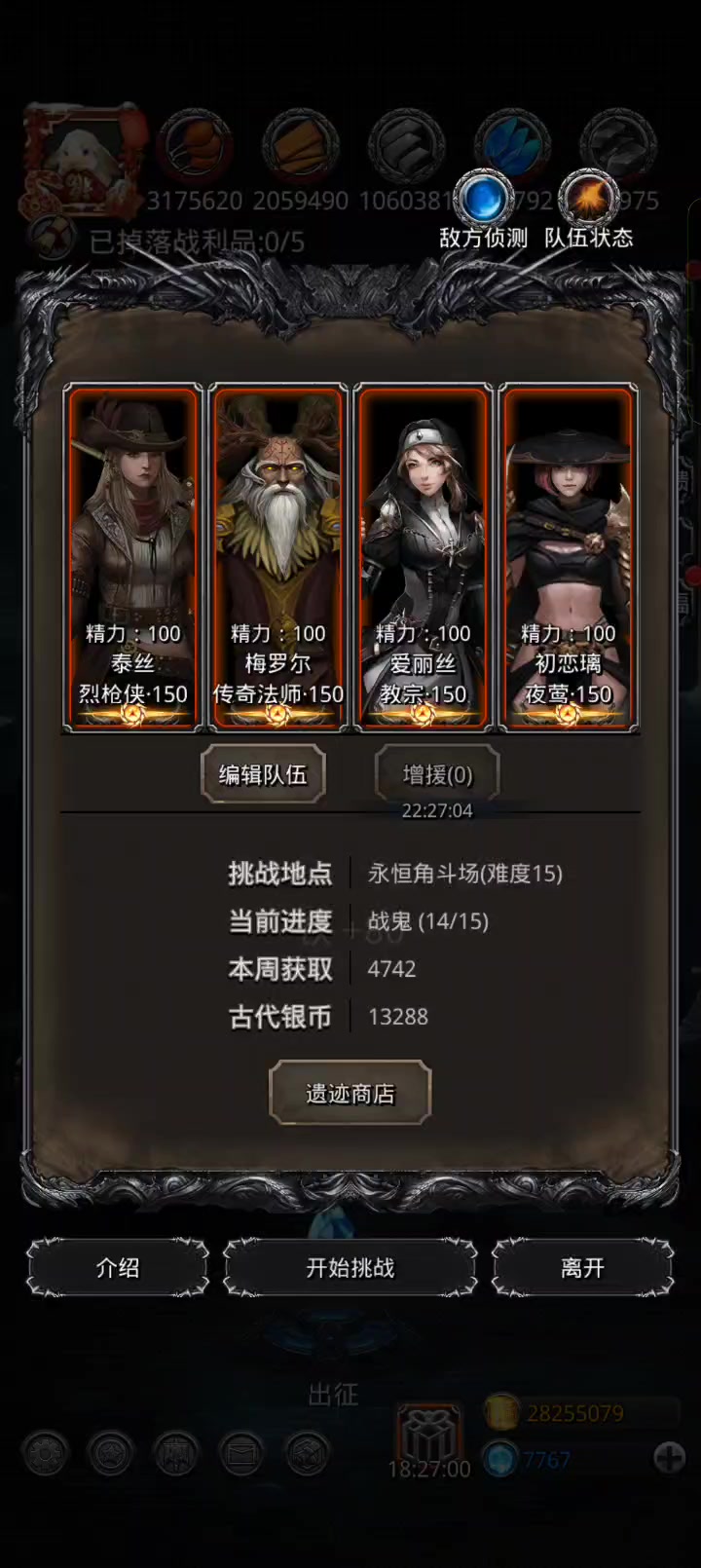The image size is (701, 1568).
Task: Select hero card 爱丽丝 教宗
Action: [424, 557]
